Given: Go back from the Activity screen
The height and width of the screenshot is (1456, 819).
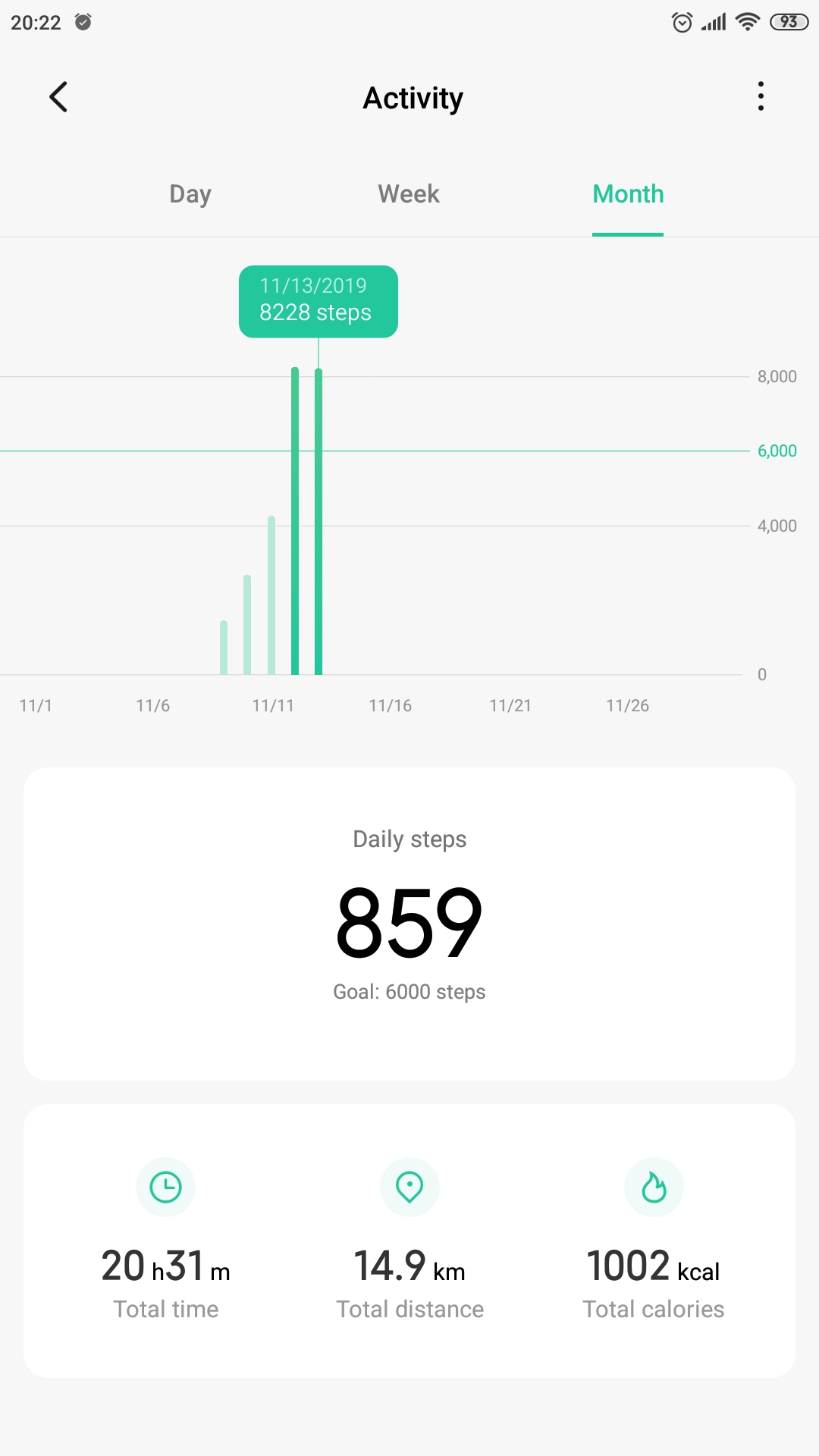Looking at the screenshot, I should click(58, 97).
